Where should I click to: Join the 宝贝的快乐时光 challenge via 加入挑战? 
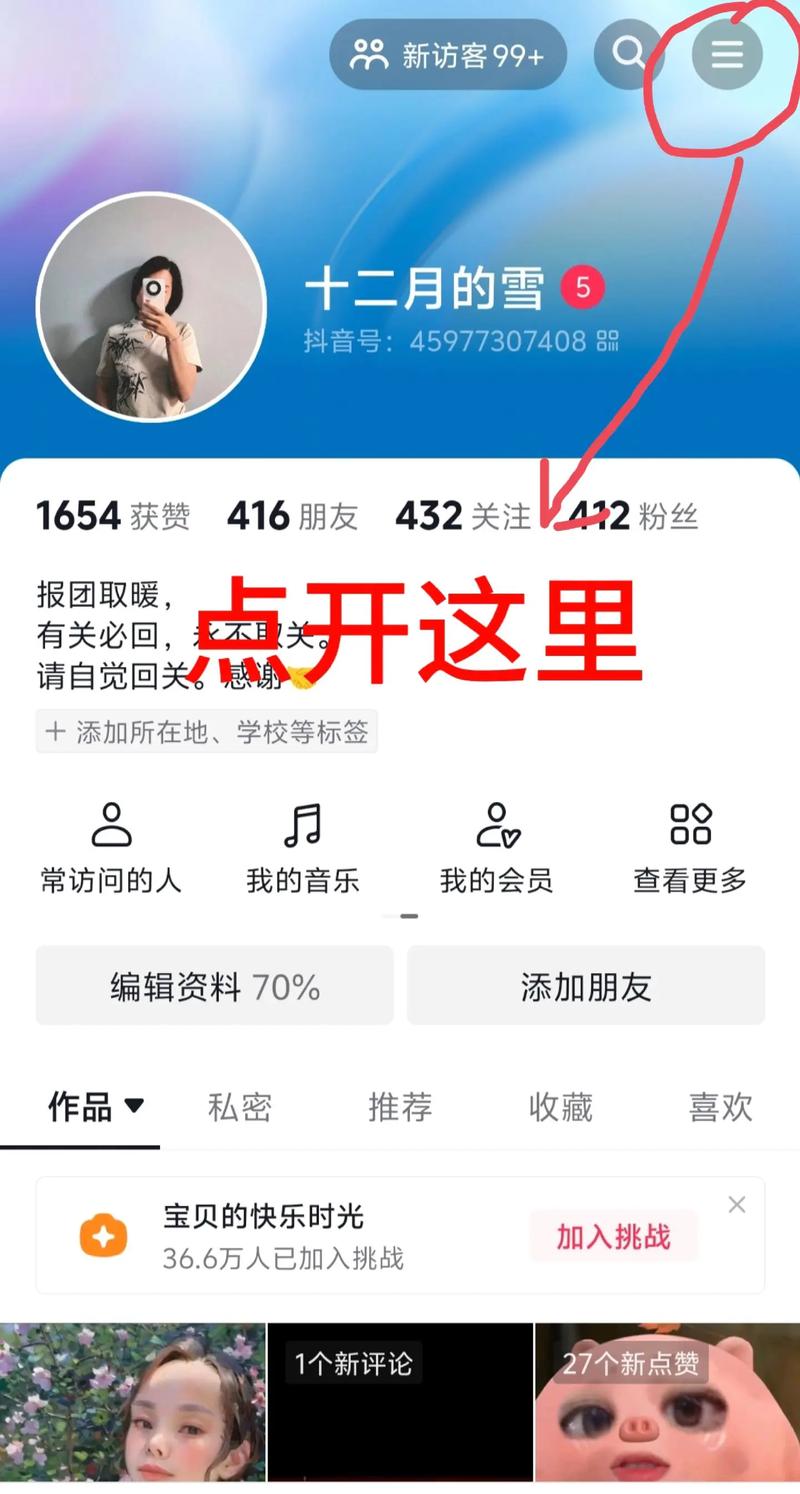(x=613, y=1237)
